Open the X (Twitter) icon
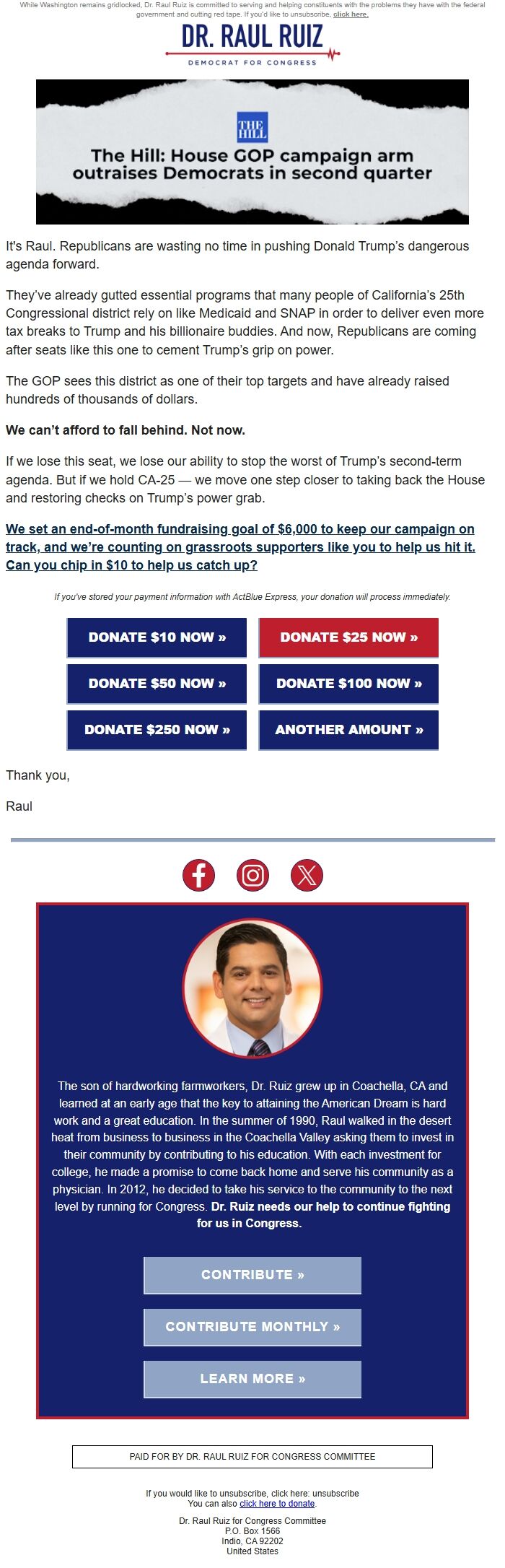505x1568 pixels. click(307, 876)
